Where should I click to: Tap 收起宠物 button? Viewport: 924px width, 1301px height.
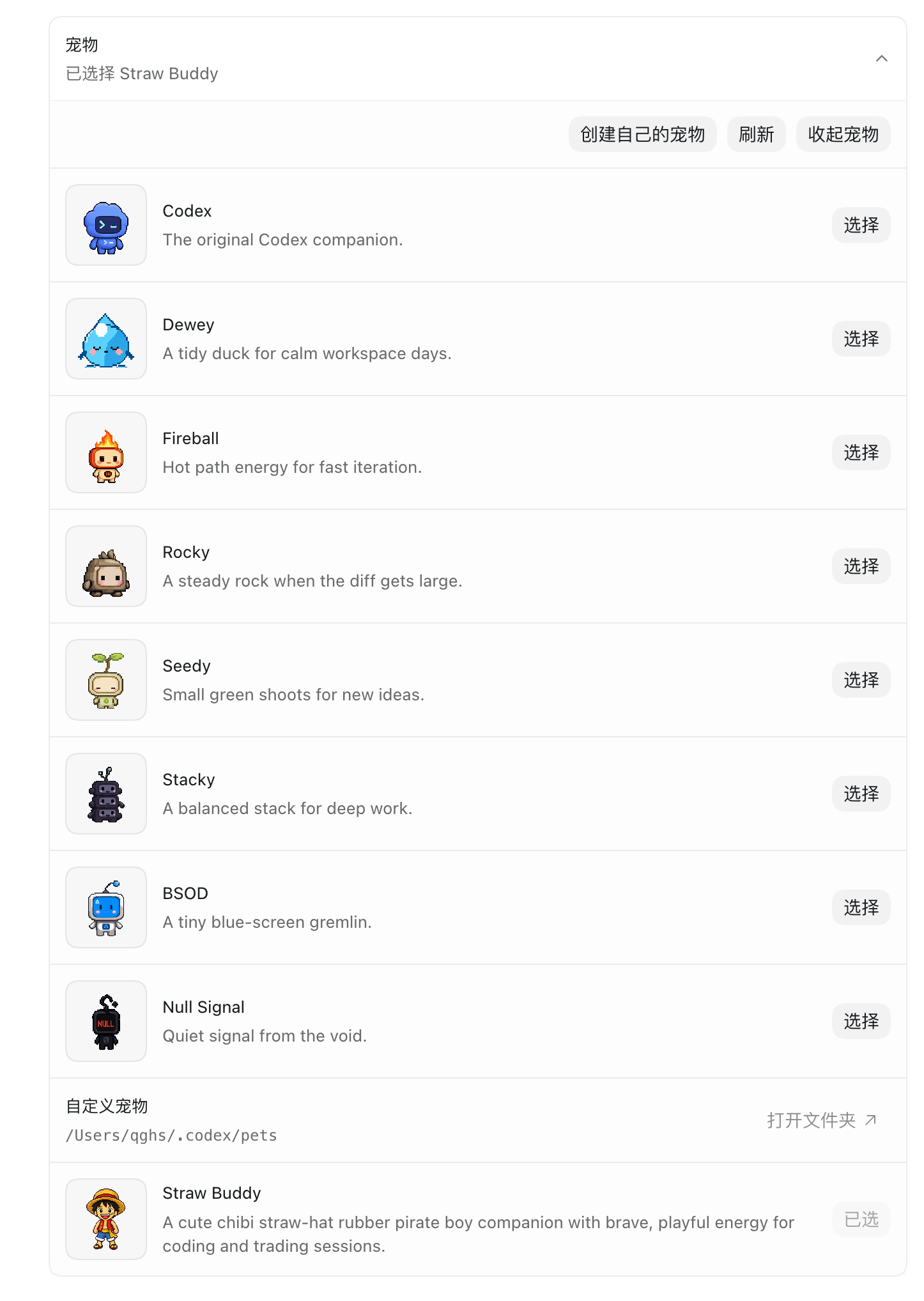[x=843, y=134]
